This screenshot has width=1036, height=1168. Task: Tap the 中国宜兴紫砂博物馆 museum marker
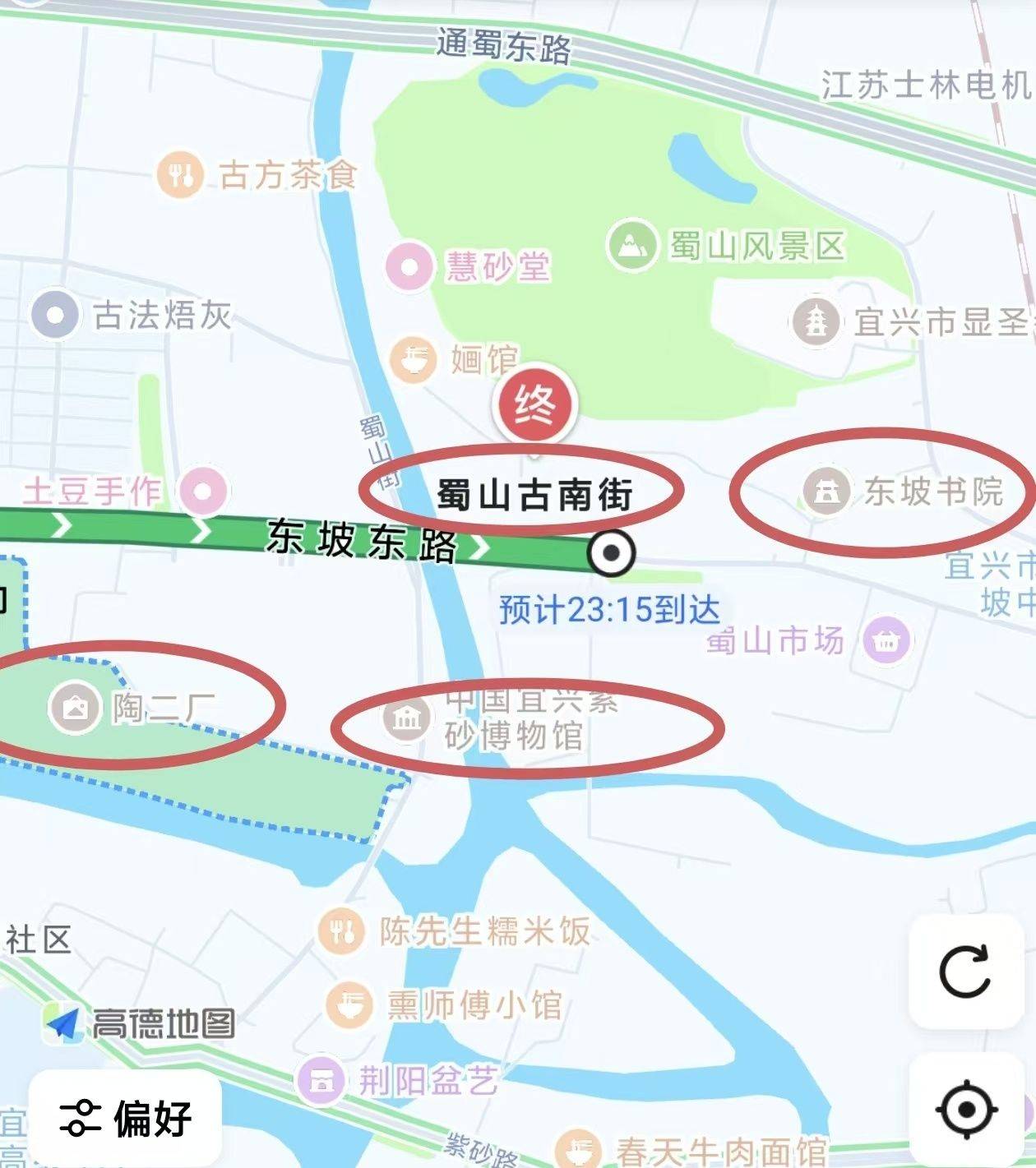(408, 718)
